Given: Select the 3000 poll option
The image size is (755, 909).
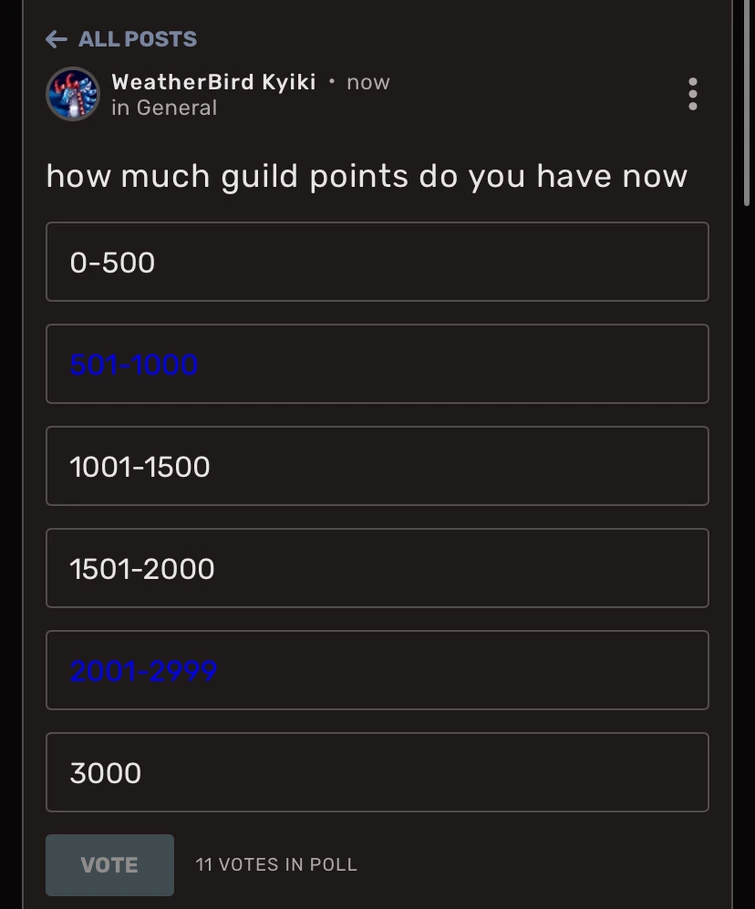Looking at the screenshot, I should 377,772.
